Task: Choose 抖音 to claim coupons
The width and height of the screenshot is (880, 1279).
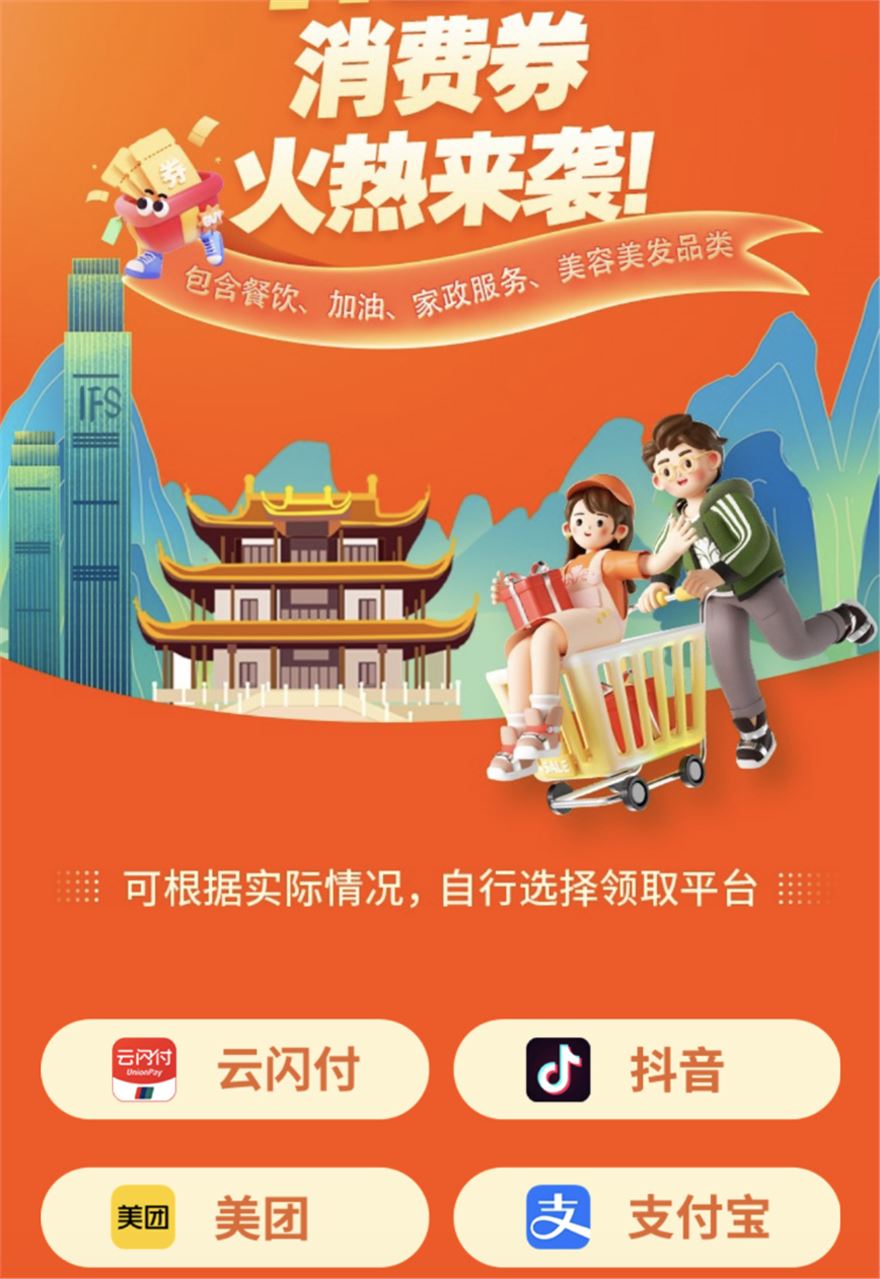Action: pos(647,1070)
